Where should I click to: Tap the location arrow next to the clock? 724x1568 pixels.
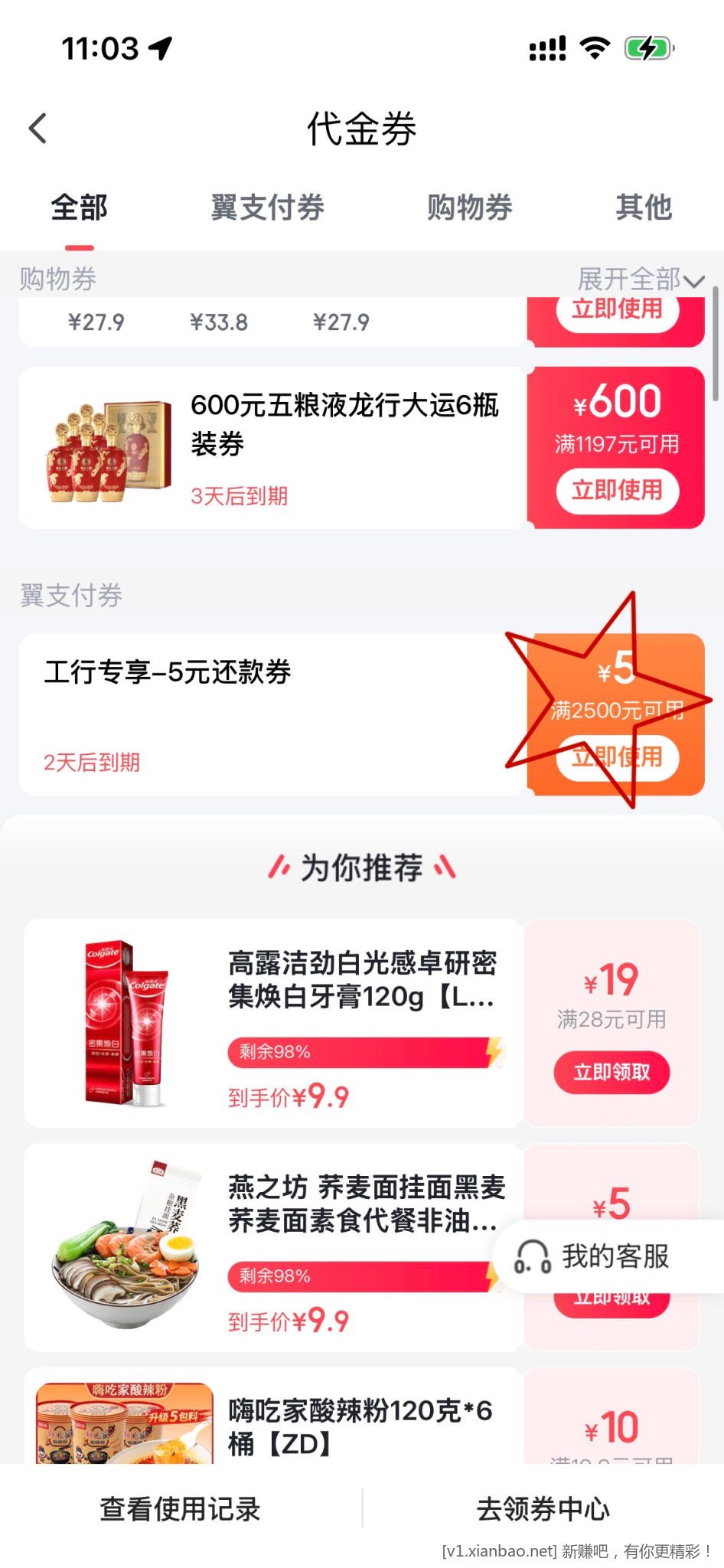[158, 47]
